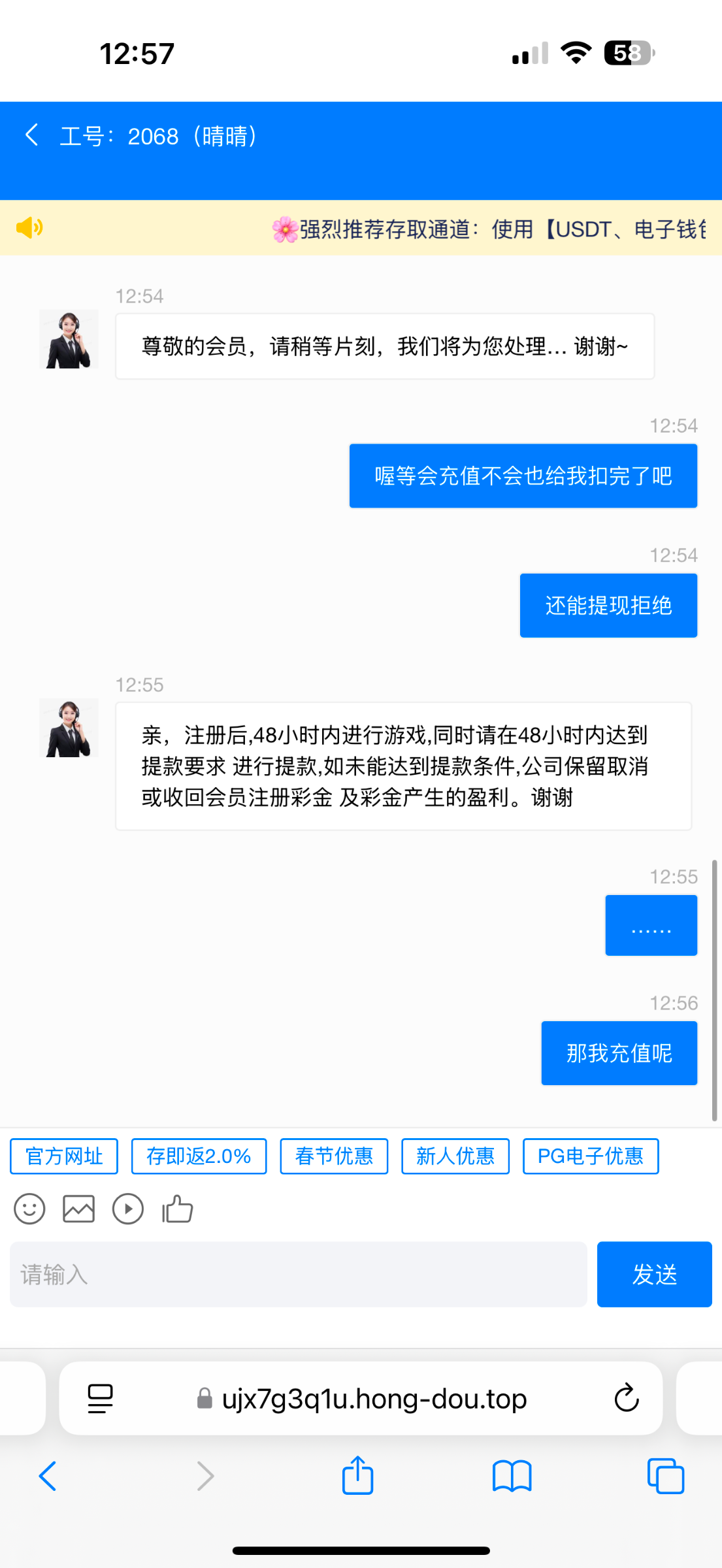Go back from the 工号 2068 chat

(31, 135)
